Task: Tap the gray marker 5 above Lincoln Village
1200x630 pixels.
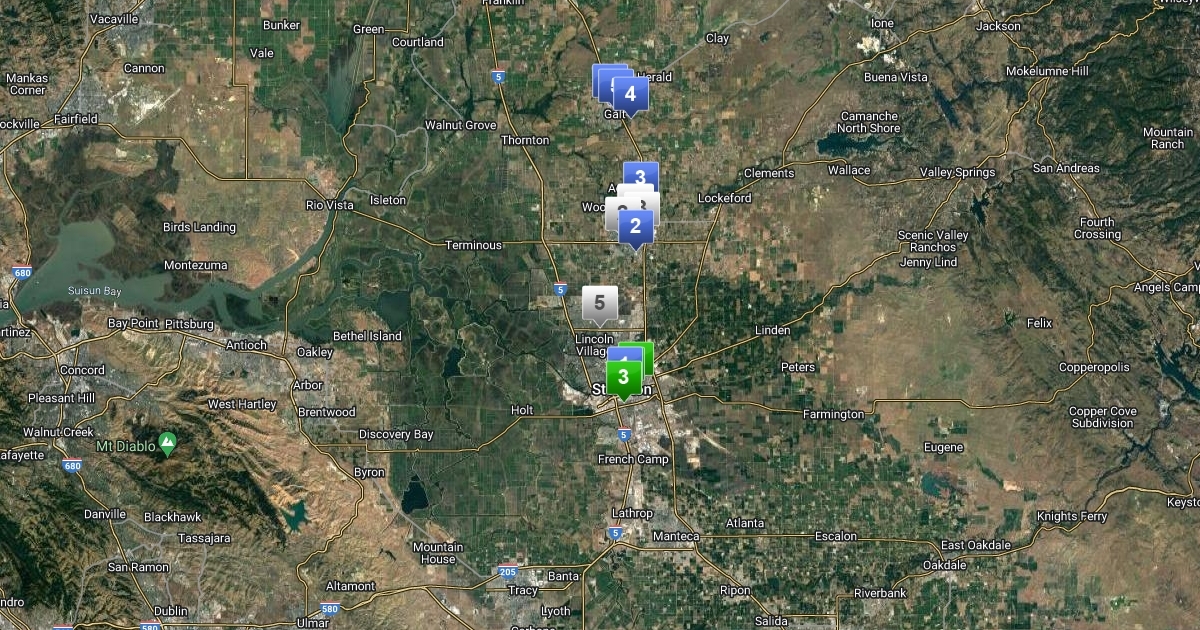Action: pyautogui.click(x=600, y=303)
